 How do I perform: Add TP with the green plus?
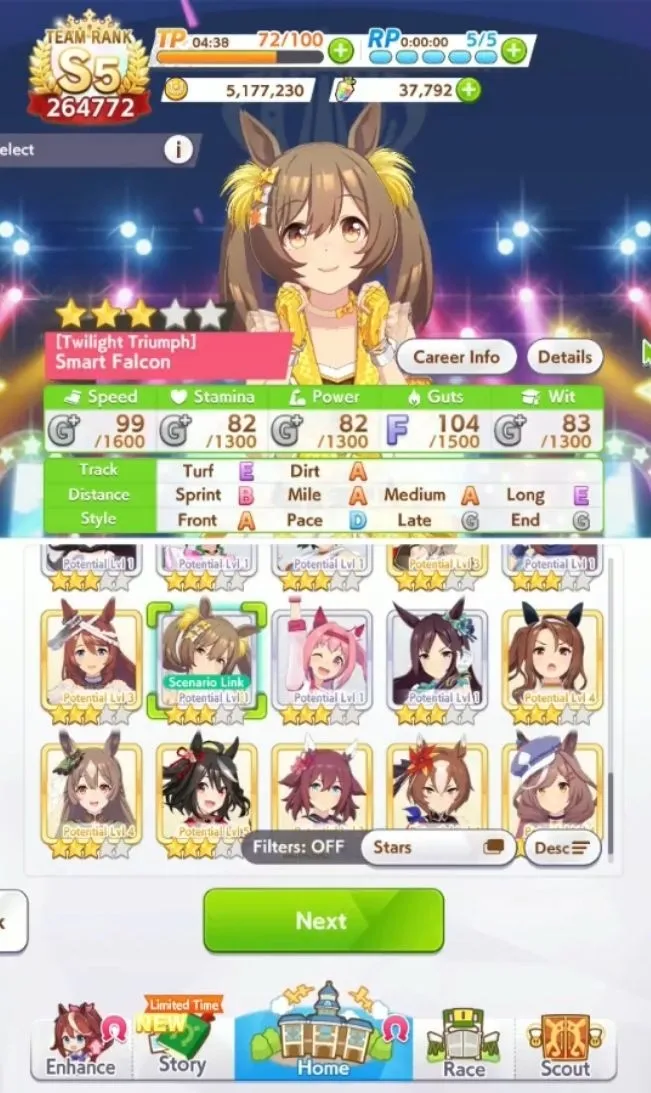(340, 51)
